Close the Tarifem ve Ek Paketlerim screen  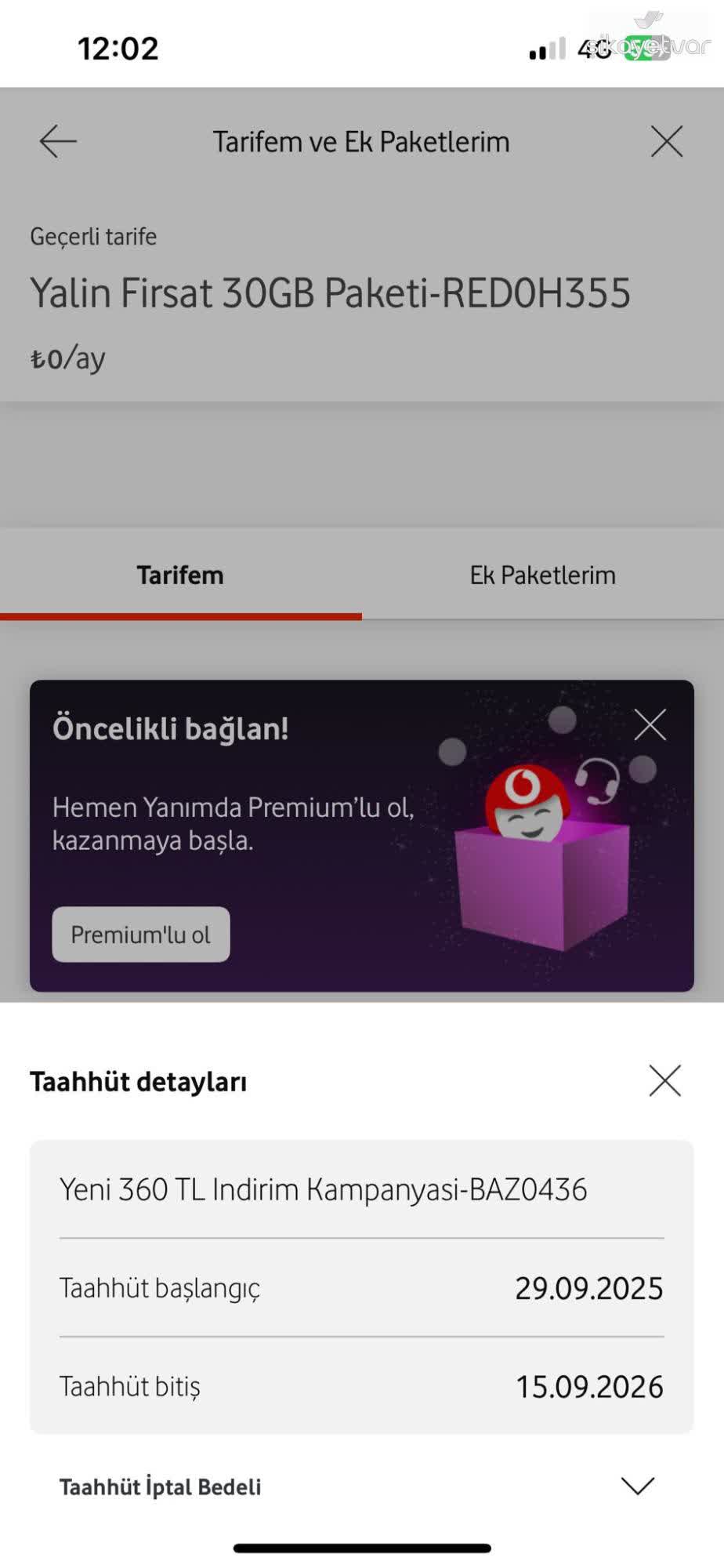665,142
